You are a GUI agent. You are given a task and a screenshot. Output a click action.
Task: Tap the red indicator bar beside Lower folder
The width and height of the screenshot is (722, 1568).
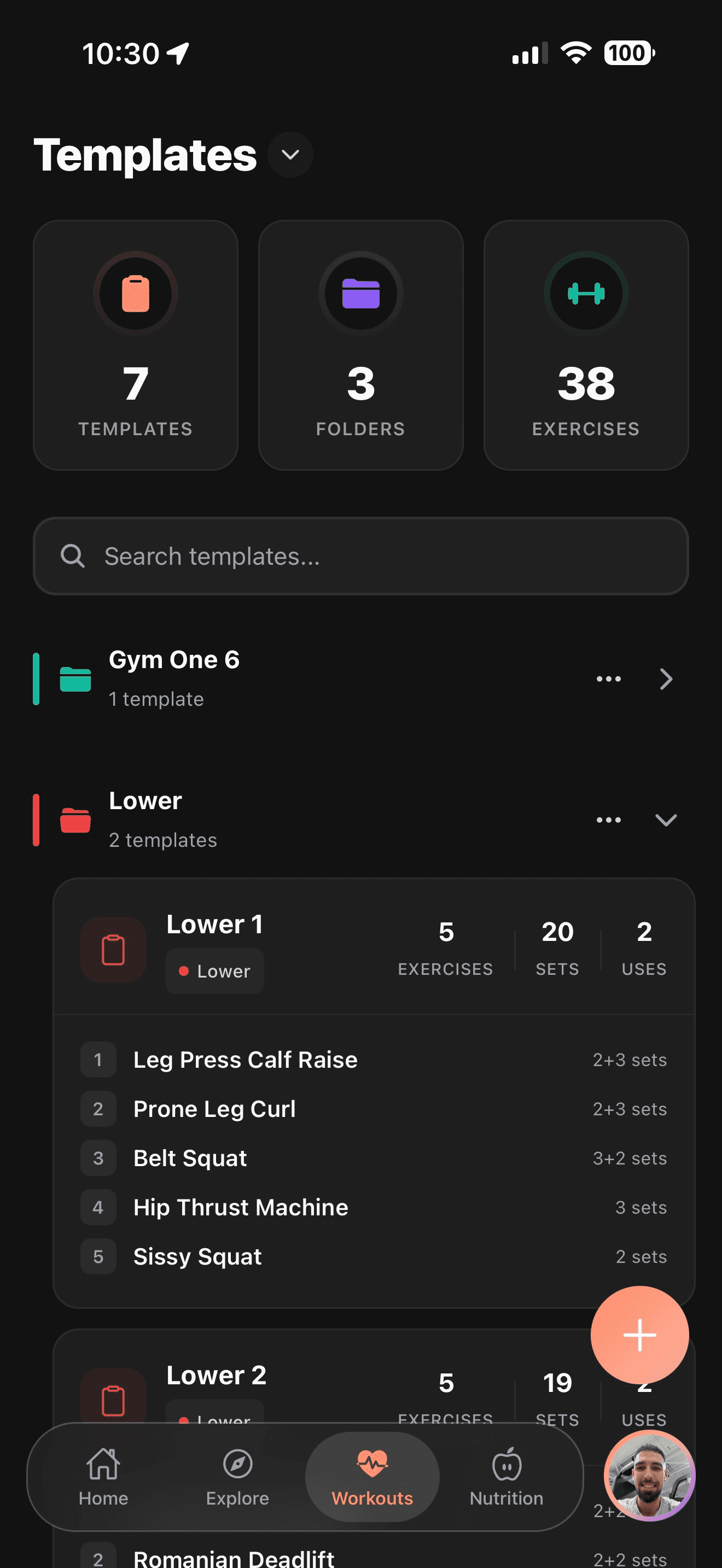click(x=37, y=820)
